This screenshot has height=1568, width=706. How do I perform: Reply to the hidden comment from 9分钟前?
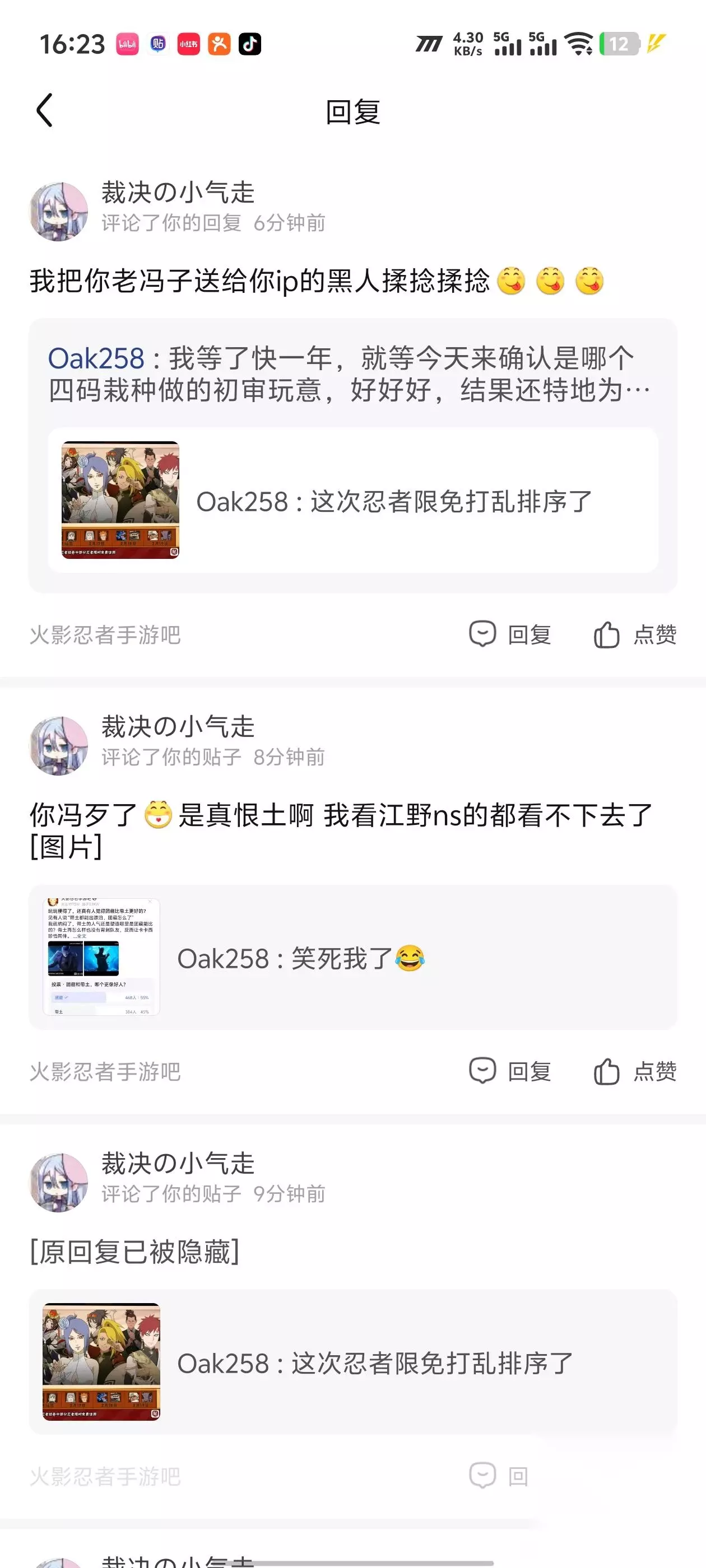(499, 1476)
